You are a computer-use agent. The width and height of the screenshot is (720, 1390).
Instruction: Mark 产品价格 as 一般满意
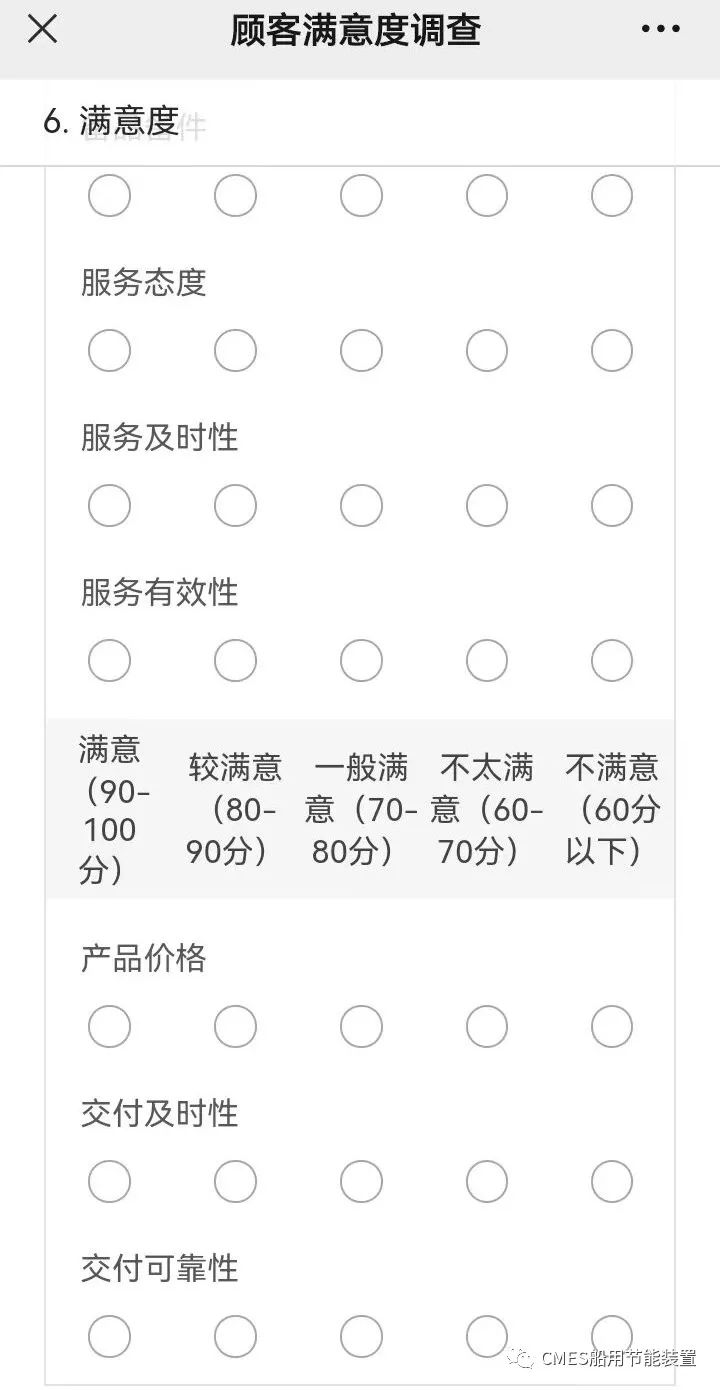click(361, 1027)
